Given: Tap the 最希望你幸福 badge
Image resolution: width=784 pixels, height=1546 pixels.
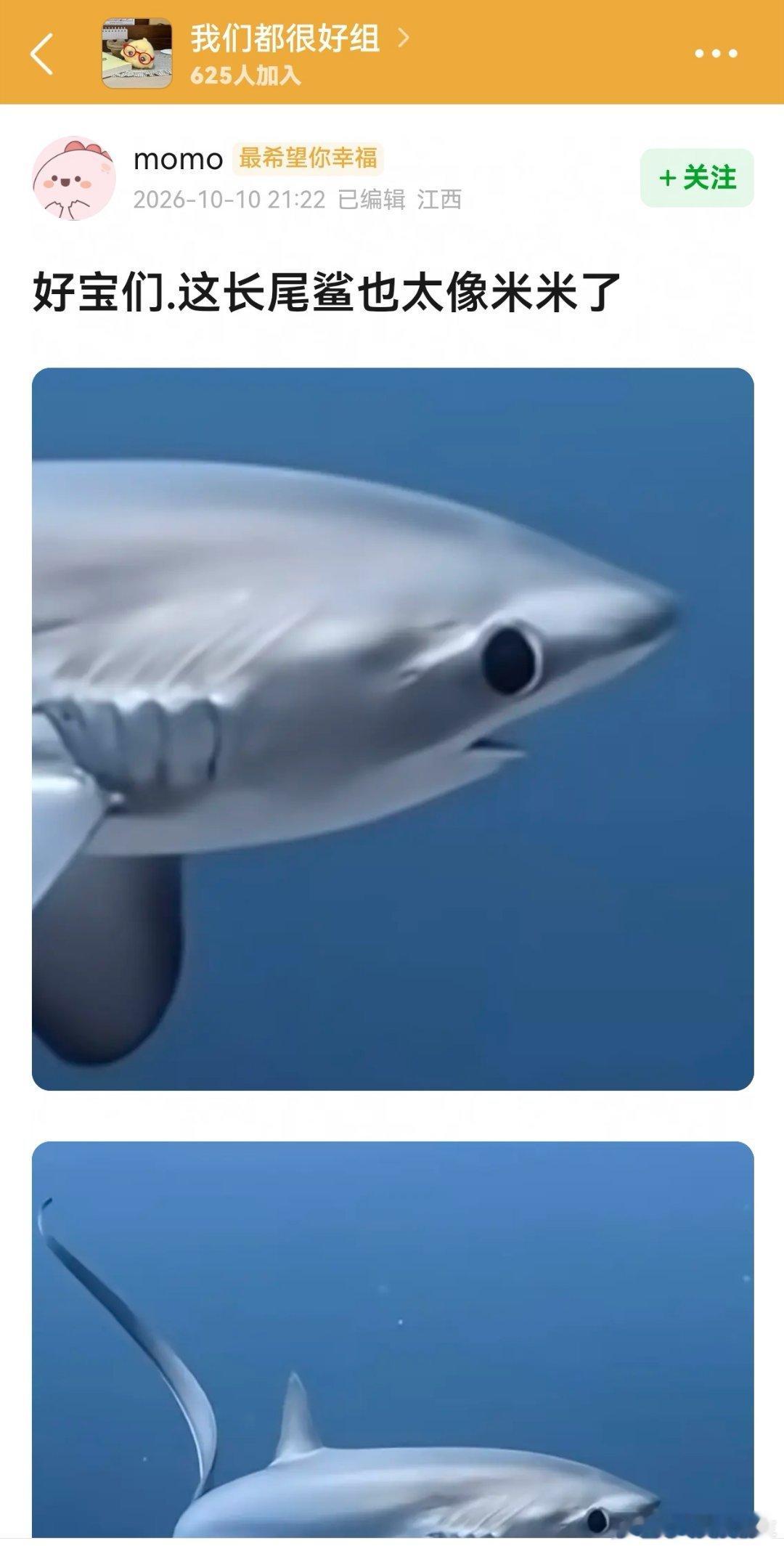Looking at the screenshot, I should coord(308,158).
